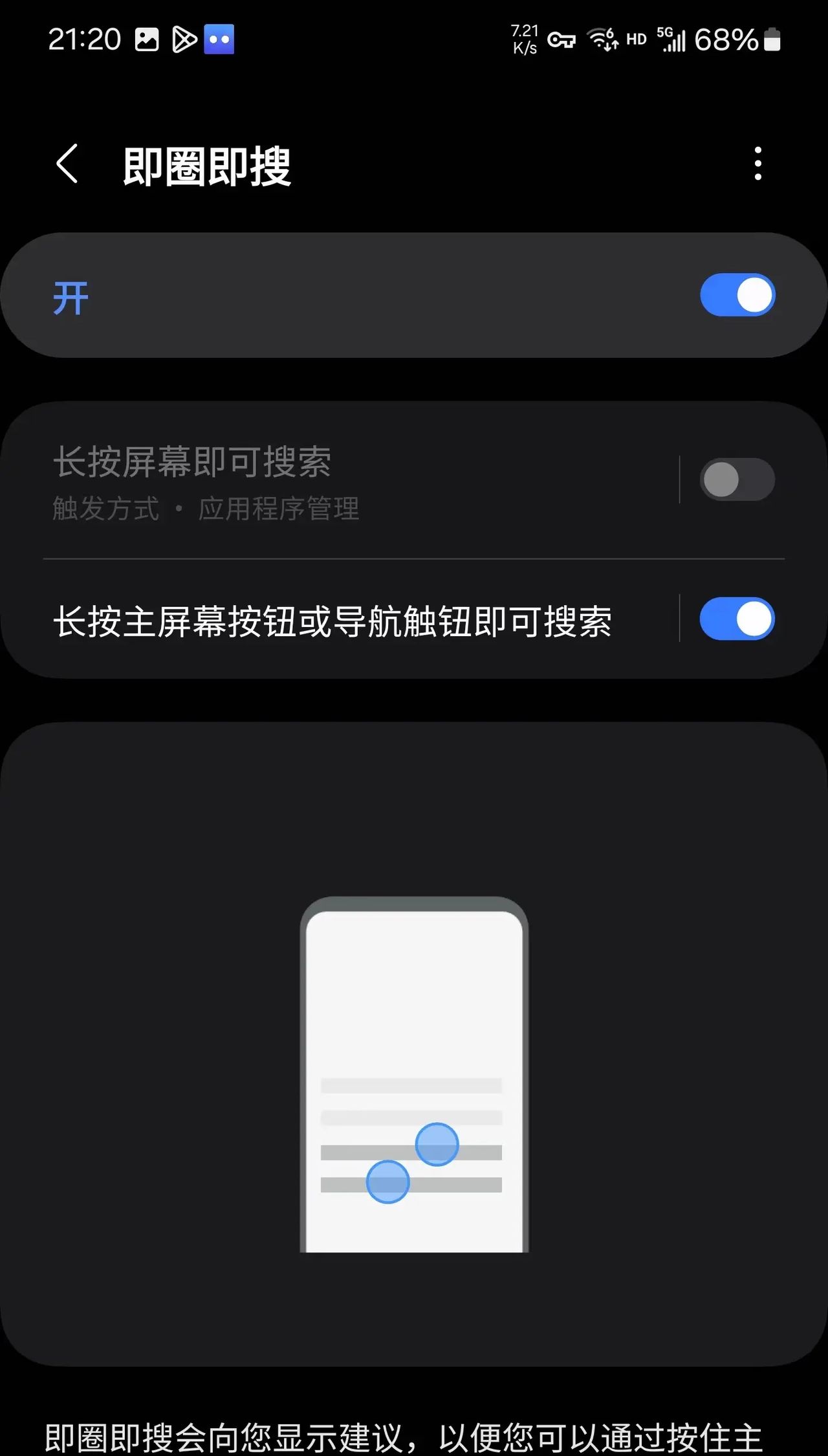Viewport: 828px width, 1456px height.
Task: Tap the 长按屏幕即可搜索 row label
Action: coord(192,461)
